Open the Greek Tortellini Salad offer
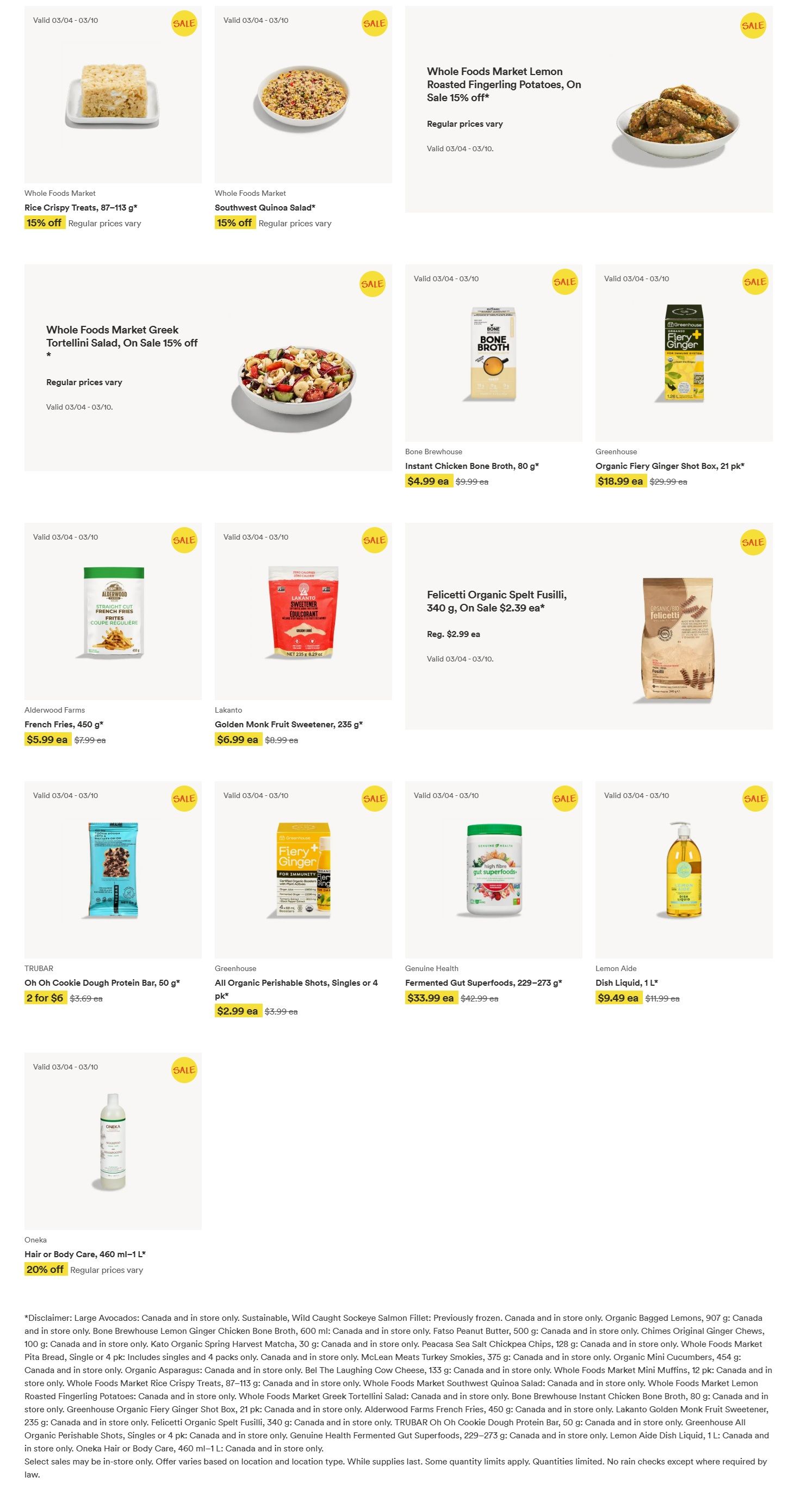The width and height of the screenshot is (812, 1496). 208,367
